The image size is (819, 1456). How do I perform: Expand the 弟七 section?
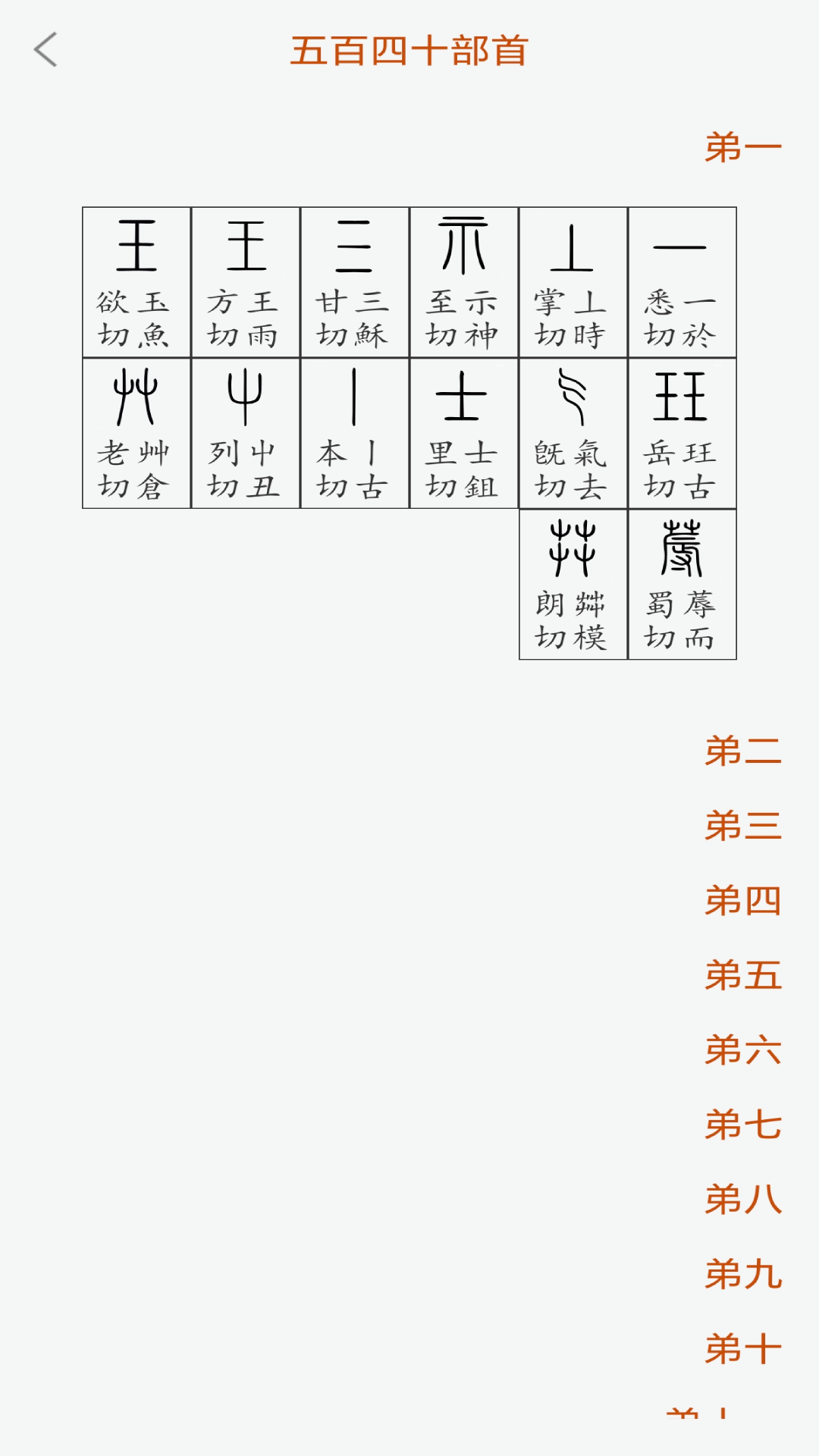coord(742,1125)
